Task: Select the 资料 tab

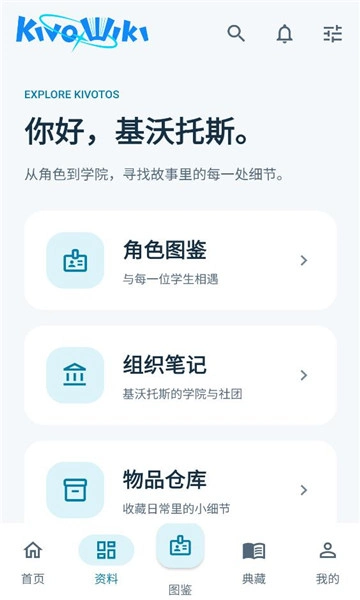Action: pos(106,561)
